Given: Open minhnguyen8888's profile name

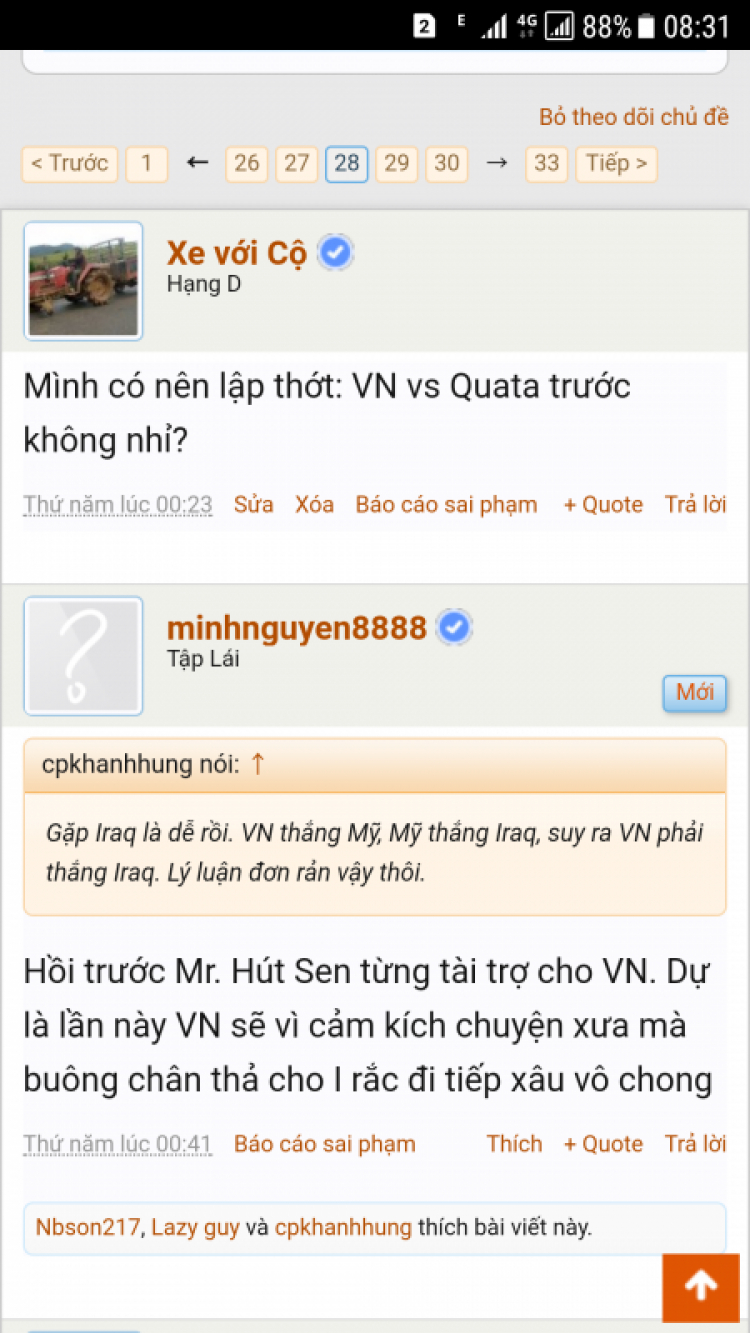Looking at the screenshot, I should click(x=297, y=628).
